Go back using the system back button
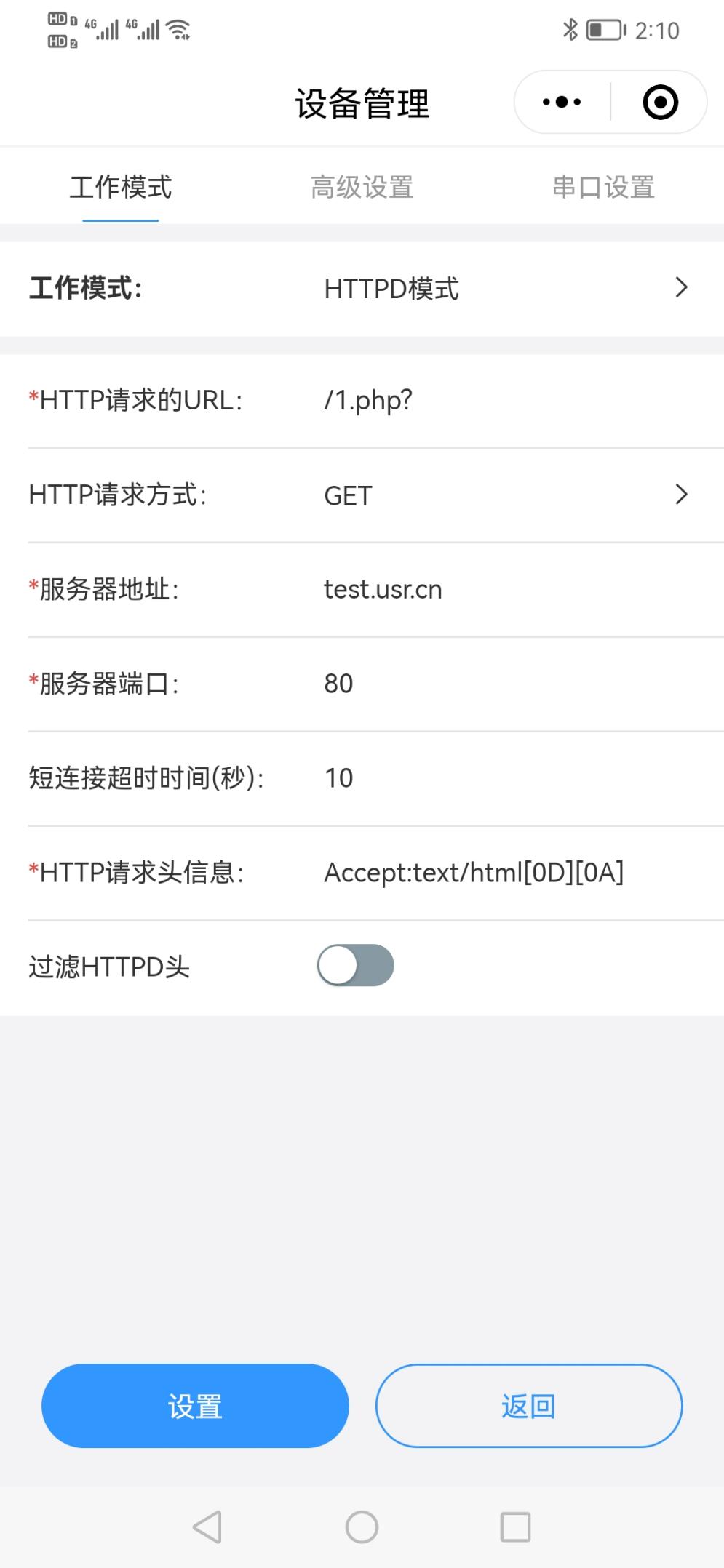The image size is (724, 1568). point(207,1527)
